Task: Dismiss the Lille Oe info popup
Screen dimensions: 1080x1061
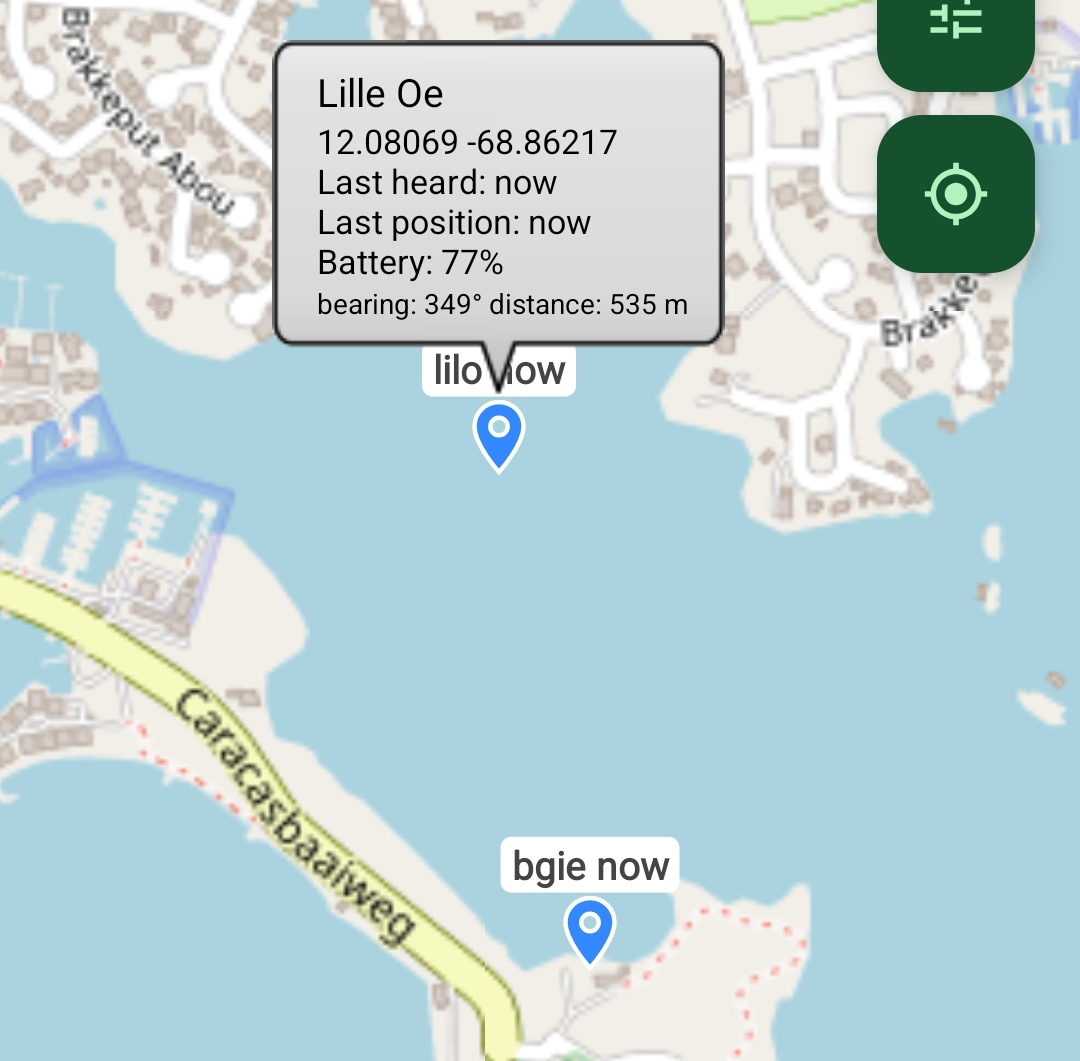Action: tap(497, 192)
